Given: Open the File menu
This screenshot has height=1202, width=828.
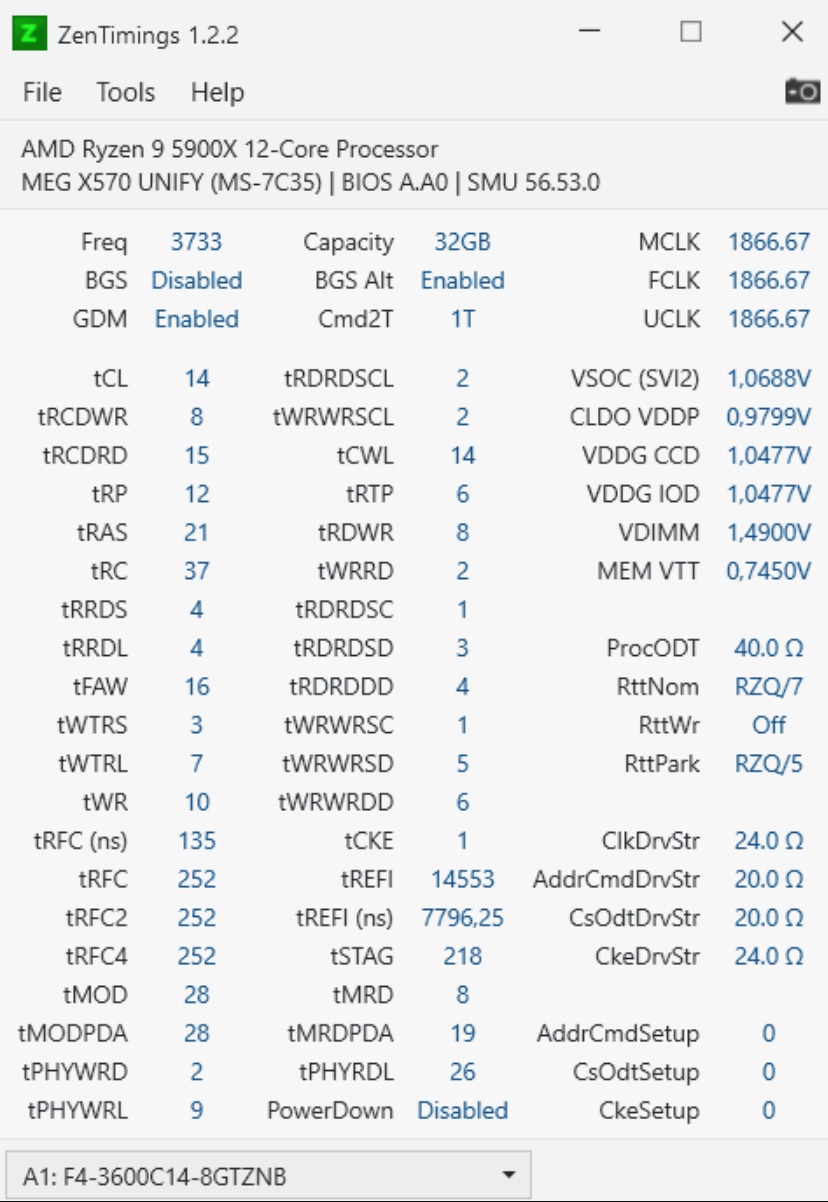Looking at the screenshot, I should coord(42,93).
